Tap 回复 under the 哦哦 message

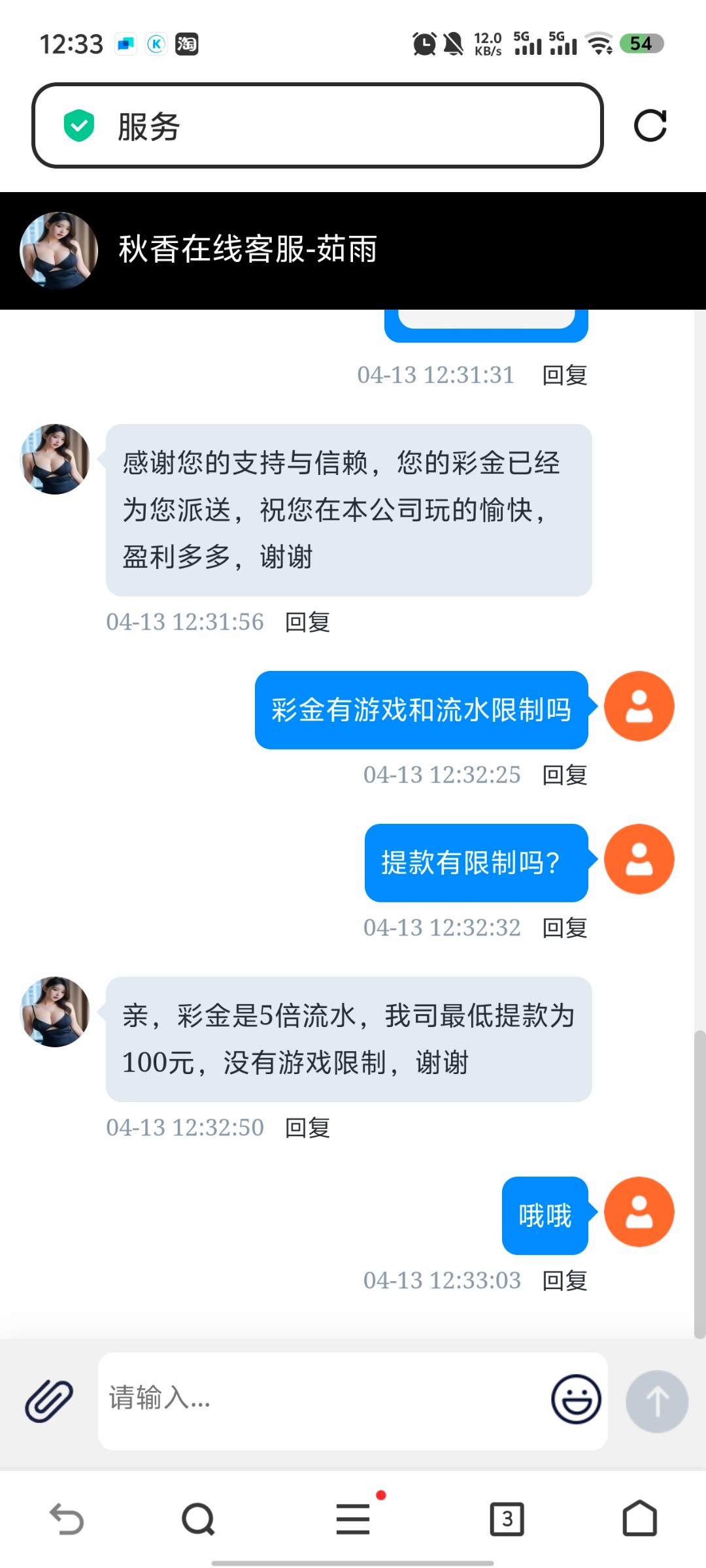pyautogui.click(x=564, y=1281)
